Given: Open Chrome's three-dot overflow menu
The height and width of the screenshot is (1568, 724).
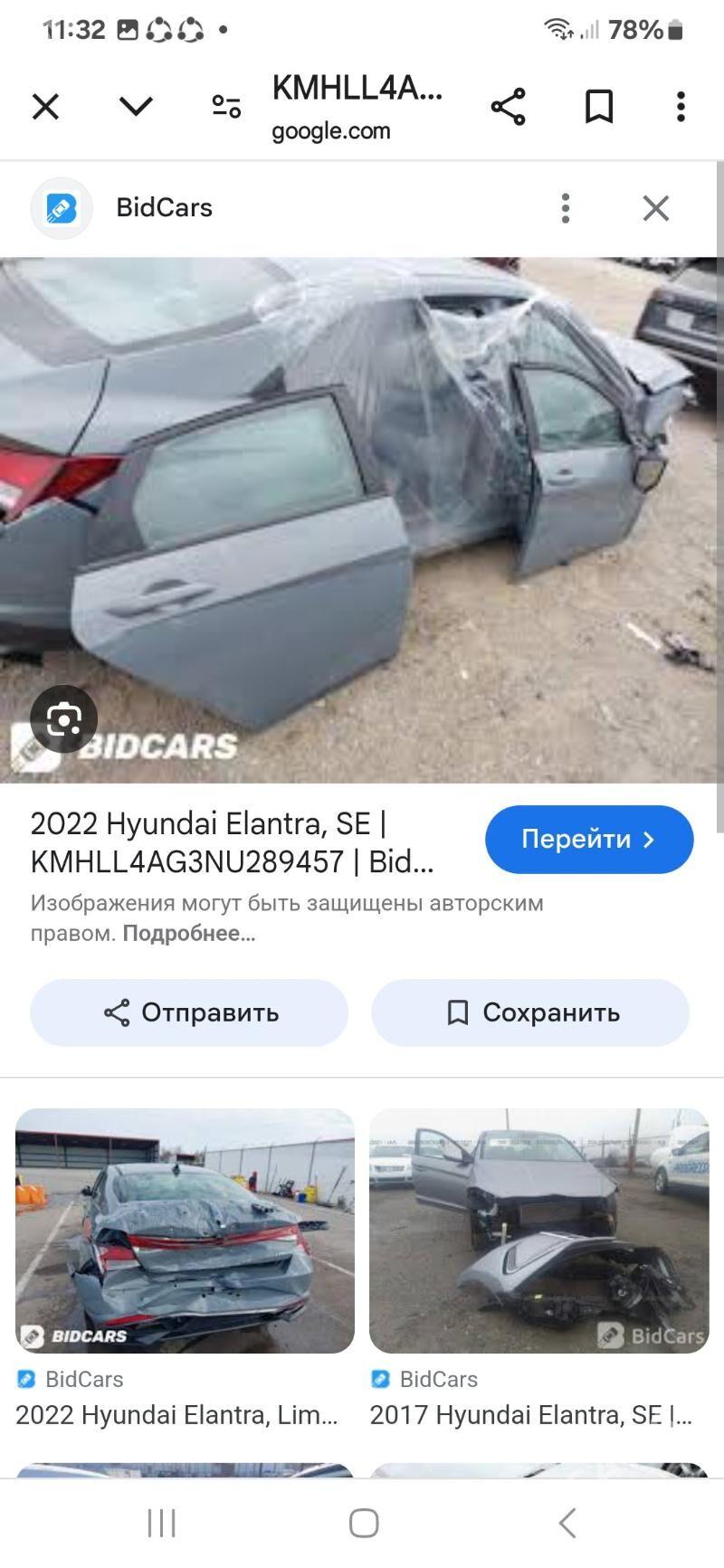Looking at the screenshot, I should [x=680, y=106].
